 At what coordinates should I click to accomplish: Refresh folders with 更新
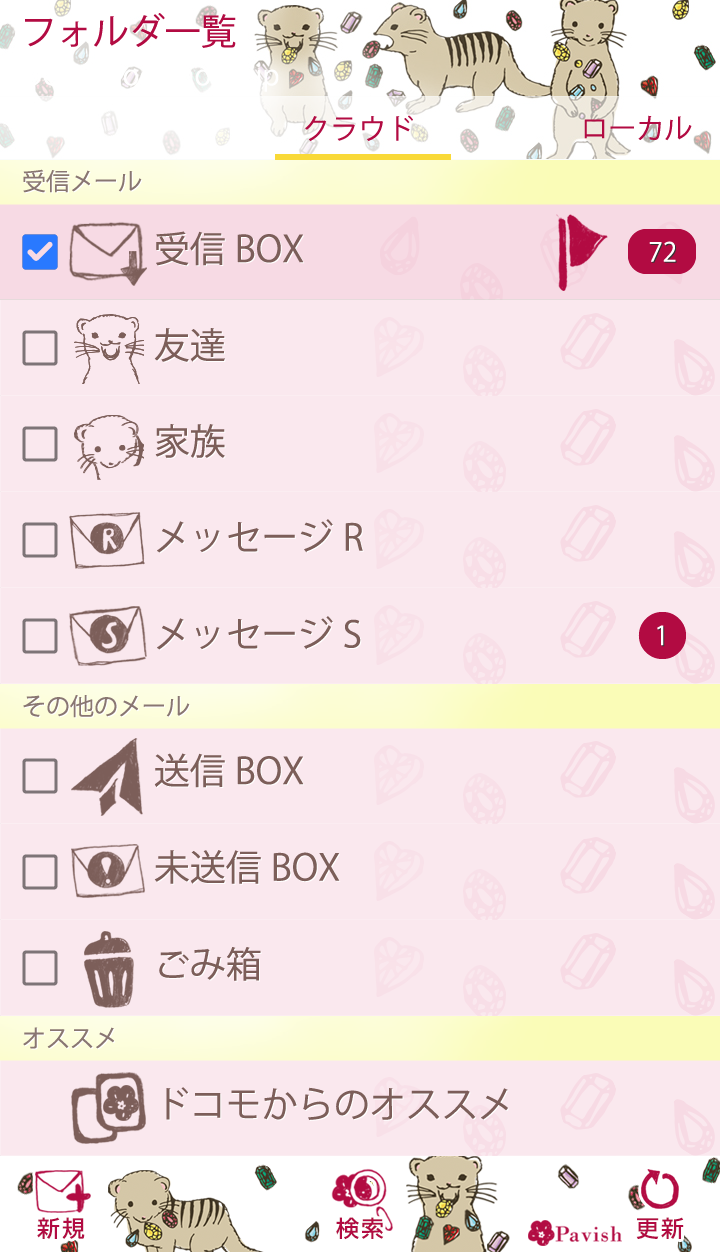click(660, 1205)
